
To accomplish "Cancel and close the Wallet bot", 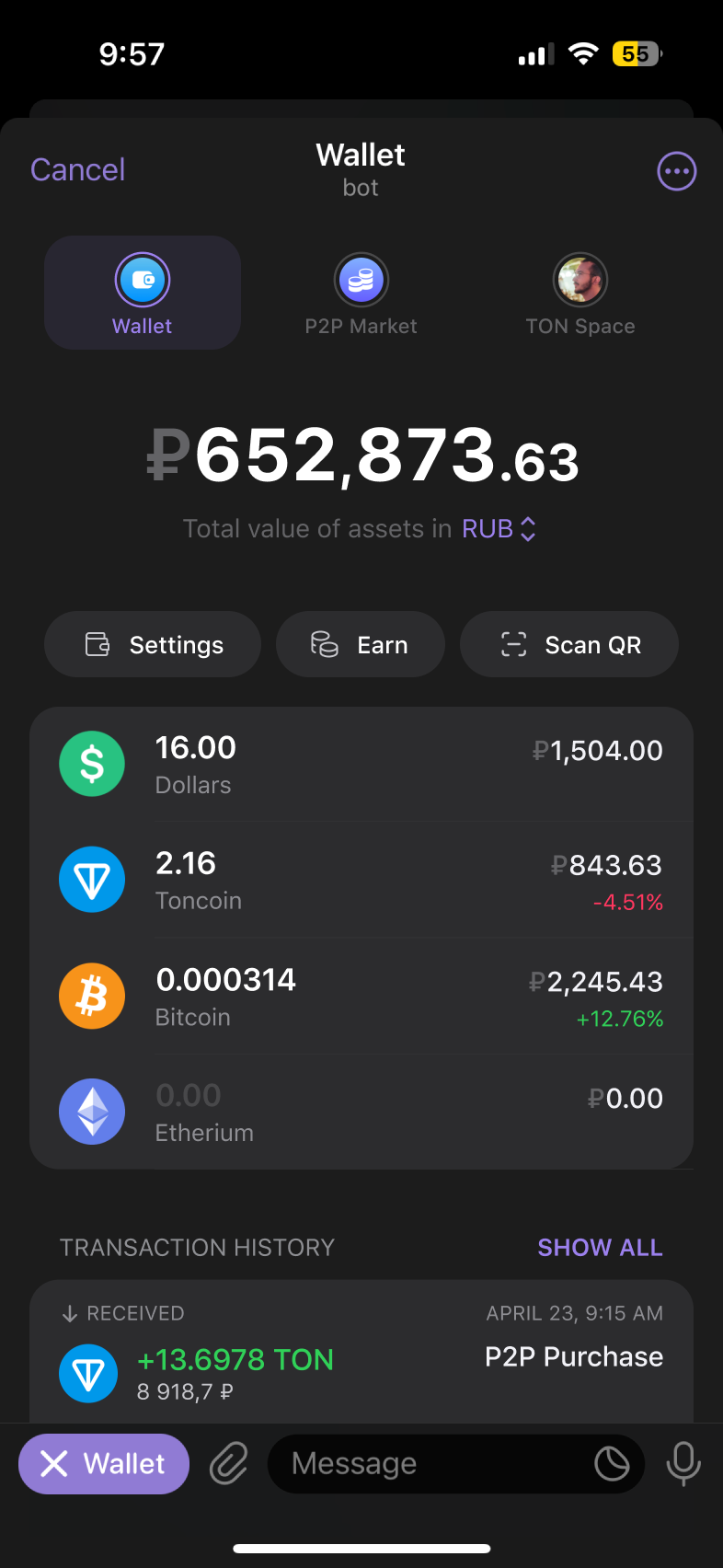I will tap(77, 170).
